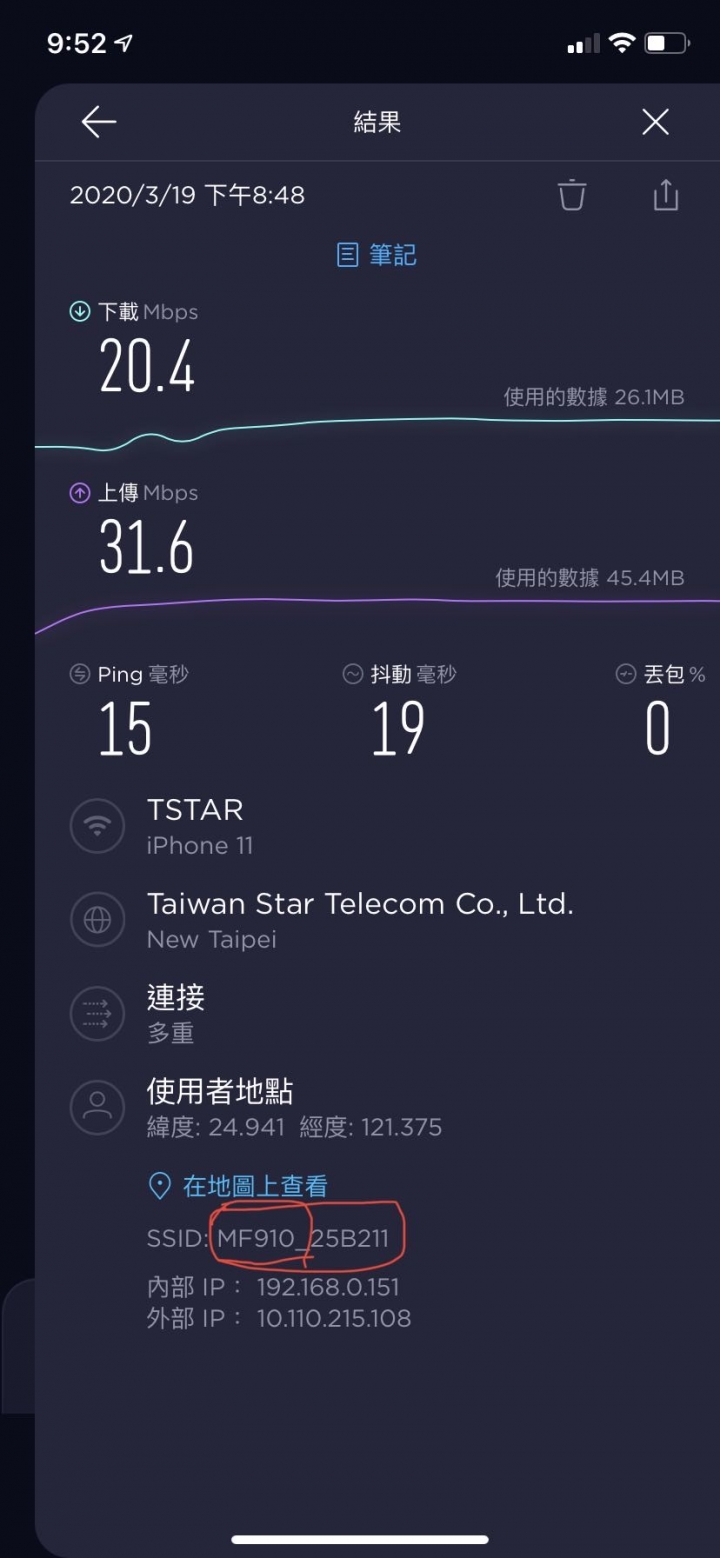Share this speed test result
Viewport: 720px width, 1558px height.
pyautogui.click(x=665, y=194)
